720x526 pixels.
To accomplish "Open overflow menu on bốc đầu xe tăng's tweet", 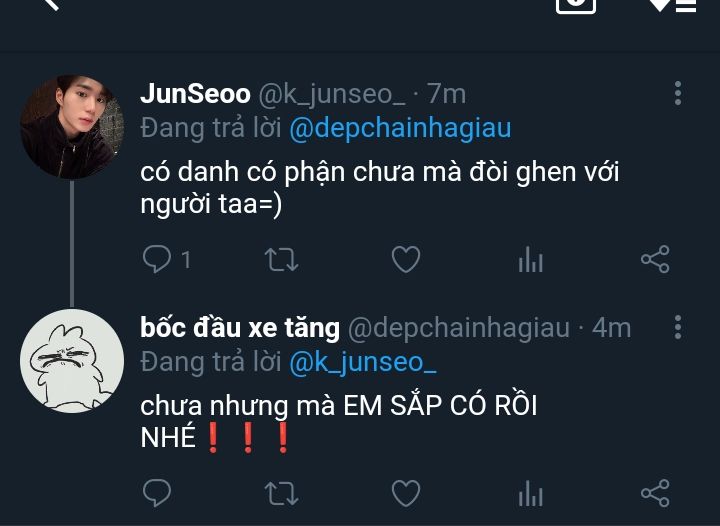I will [678, 328].
